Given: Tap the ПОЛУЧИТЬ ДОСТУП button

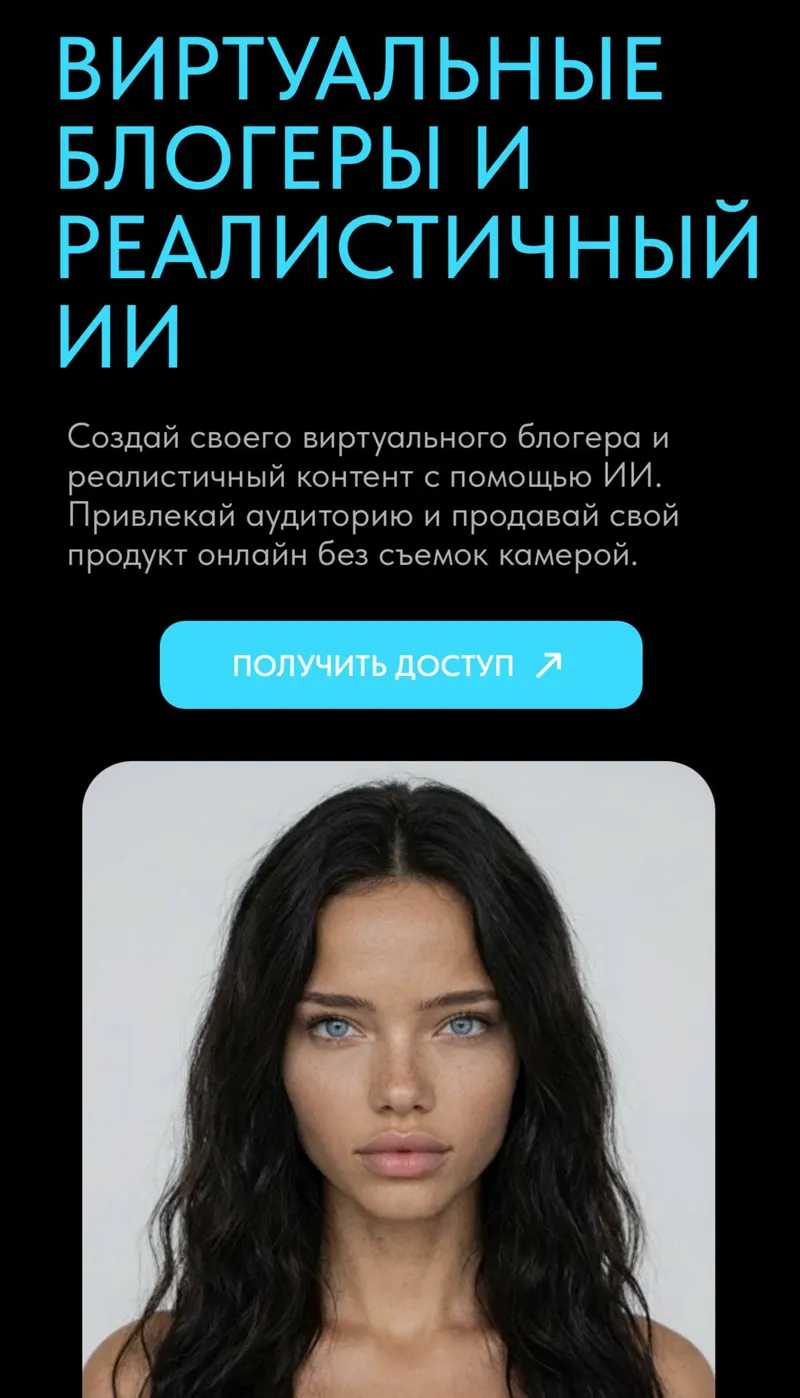Looking at the screenshot, I should click(400, 665).
